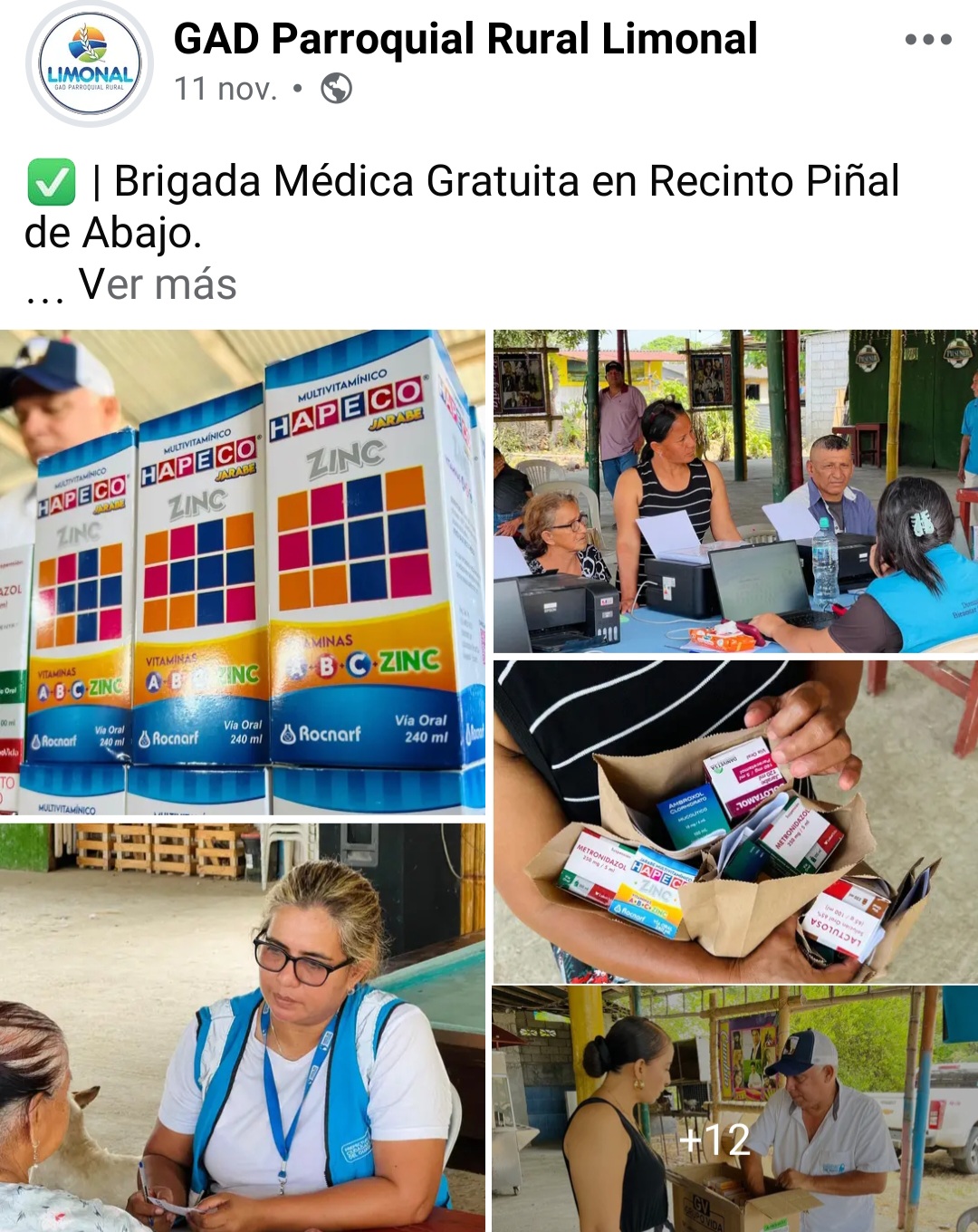Open photo of medicines in paper bag
This screenshot has height=1232, width=978.
[x=735, y=821]
